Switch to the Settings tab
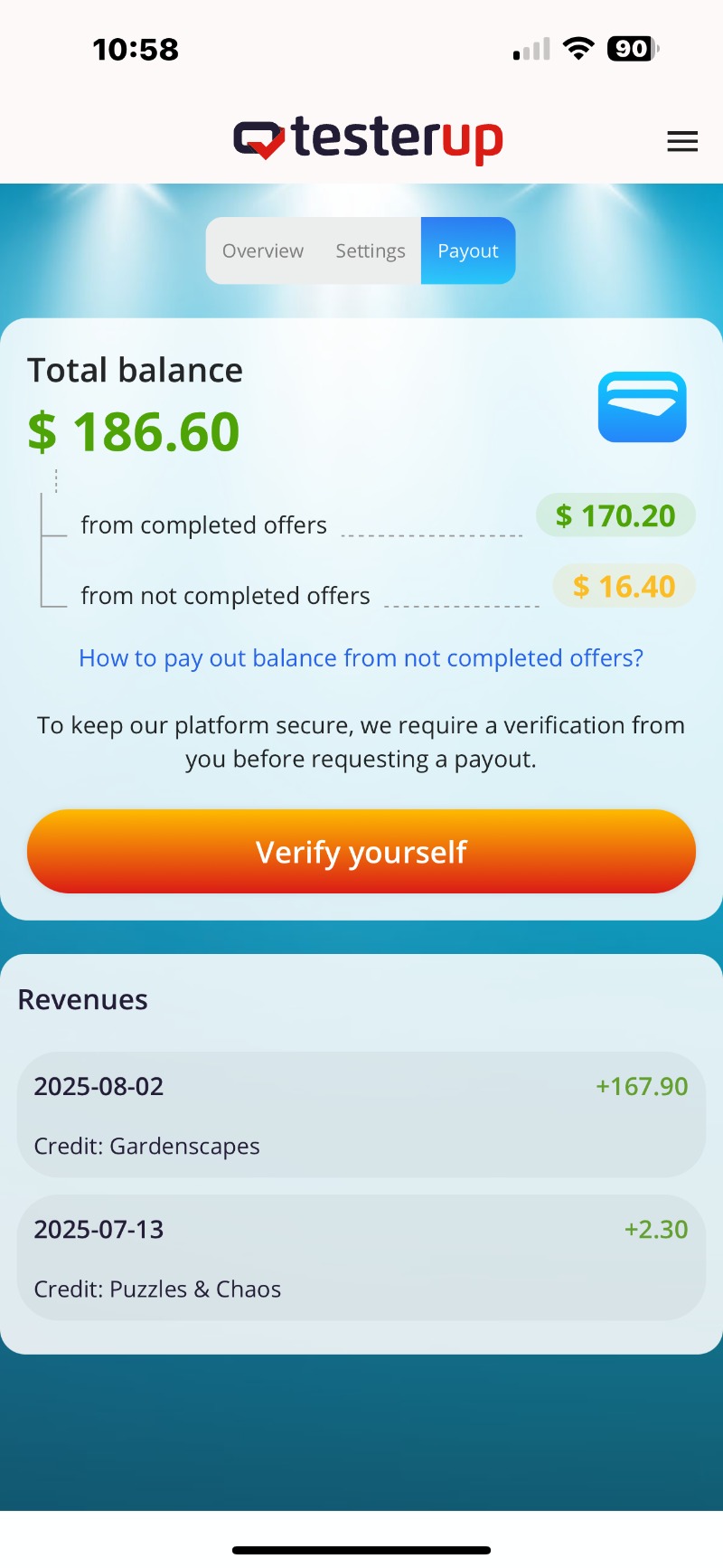723x1568 pixels. coord(371,250)
